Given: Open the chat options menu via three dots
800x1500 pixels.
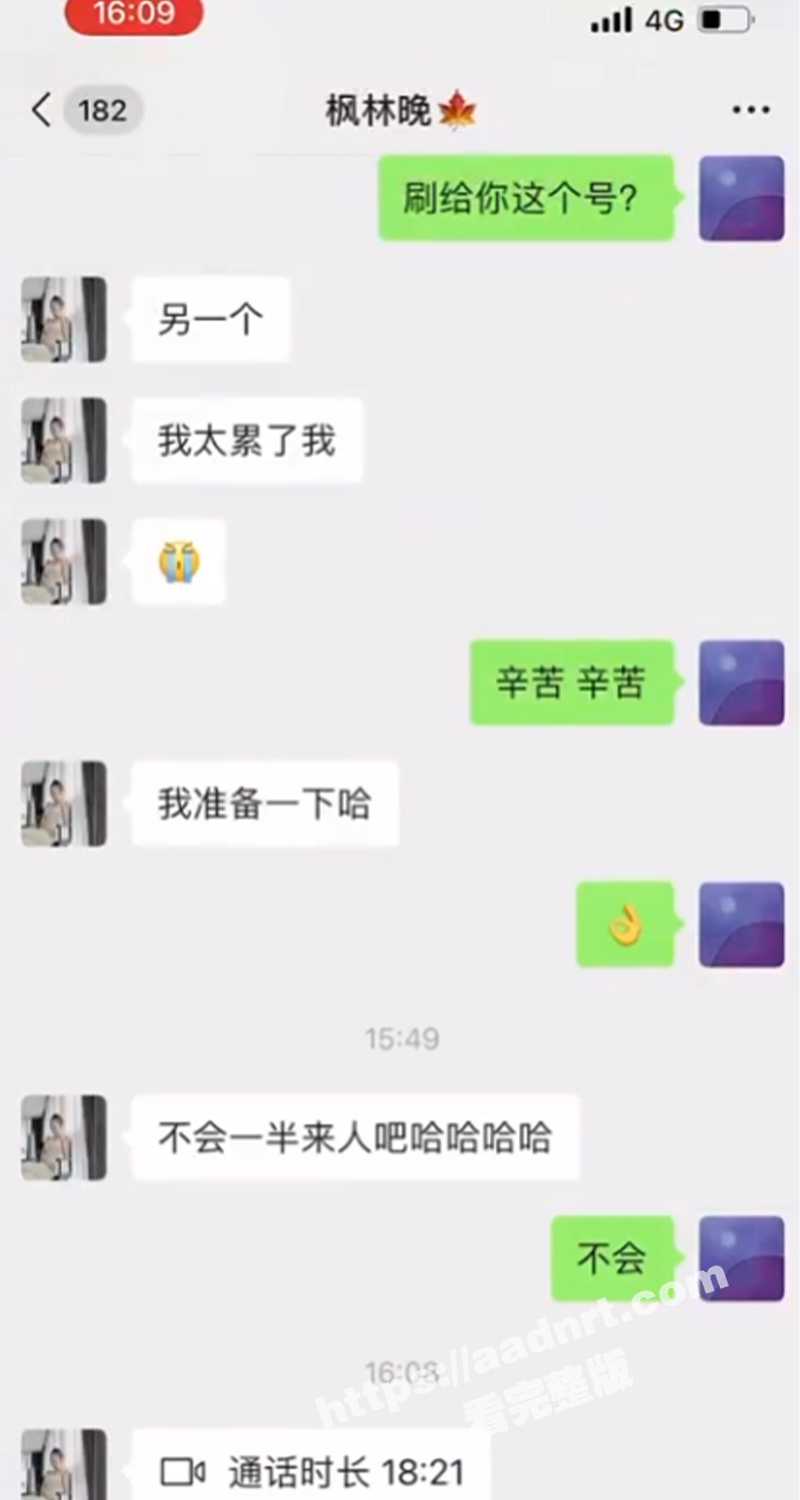Looking at the screenshot, I should [750, 110].
